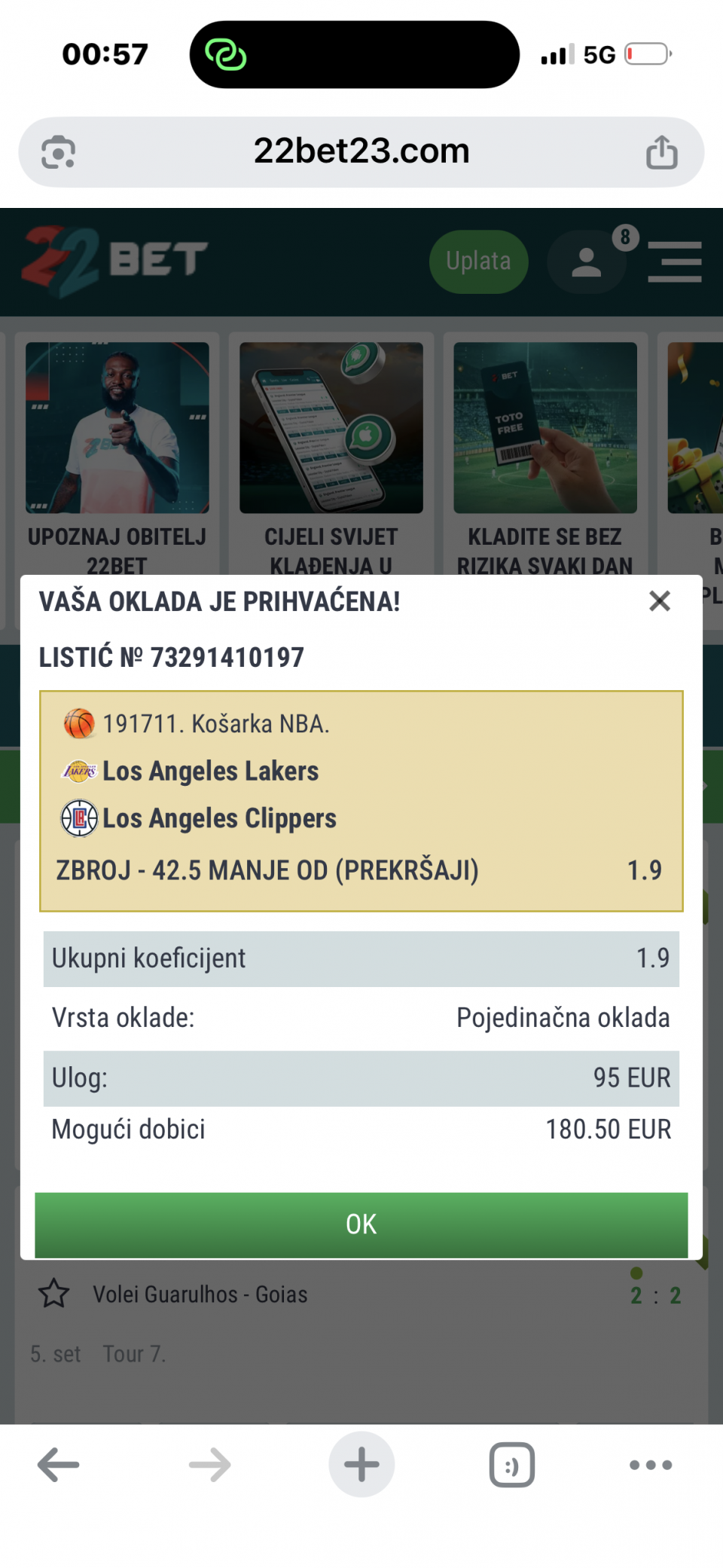Open the browser's more options menu

[x=651, y=1465]
